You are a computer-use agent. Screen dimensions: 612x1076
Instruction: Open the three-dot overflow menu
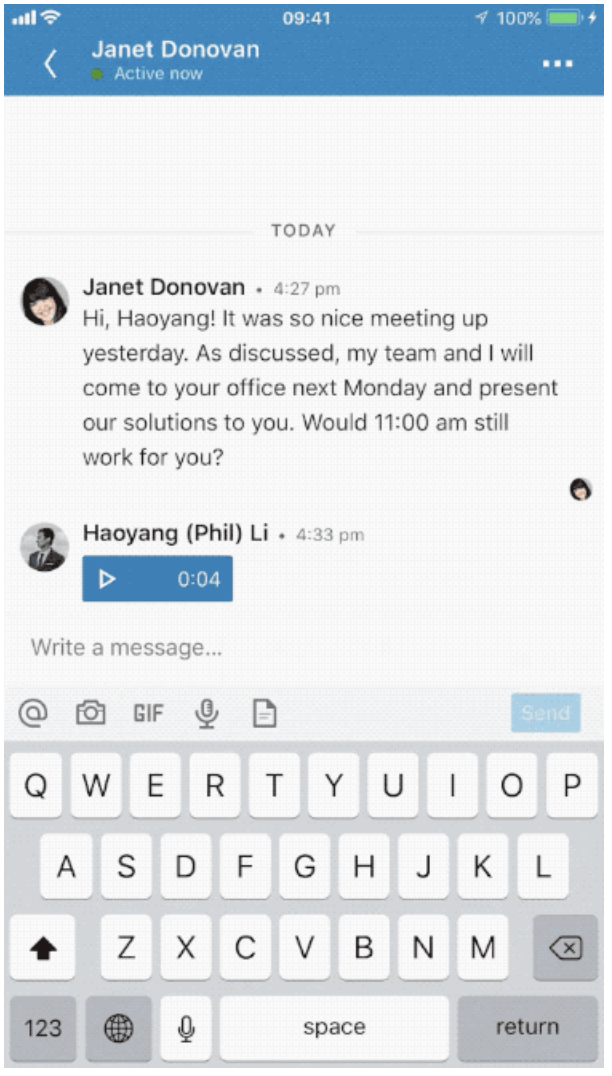pyautogui.click(x=557, y=64)
